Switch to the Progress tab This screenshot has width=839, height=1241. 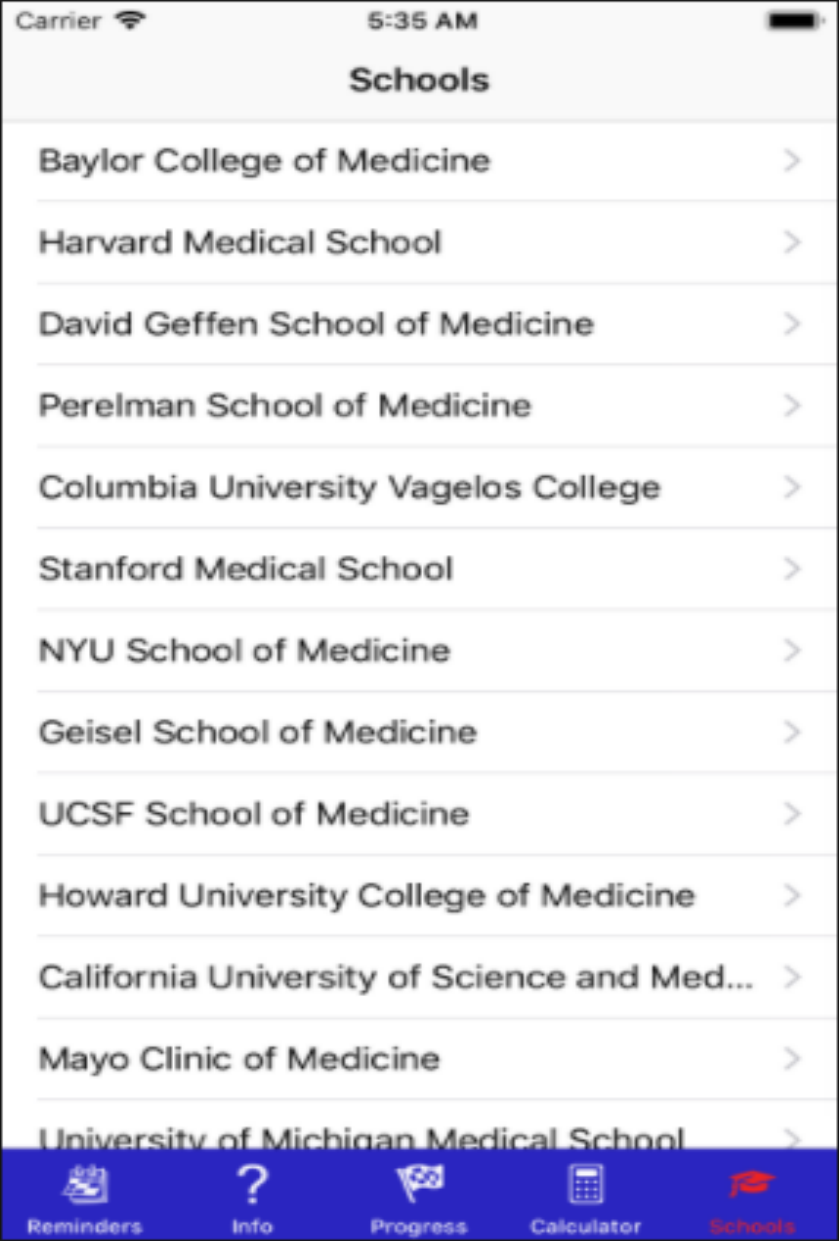(x=419, y=1198)
